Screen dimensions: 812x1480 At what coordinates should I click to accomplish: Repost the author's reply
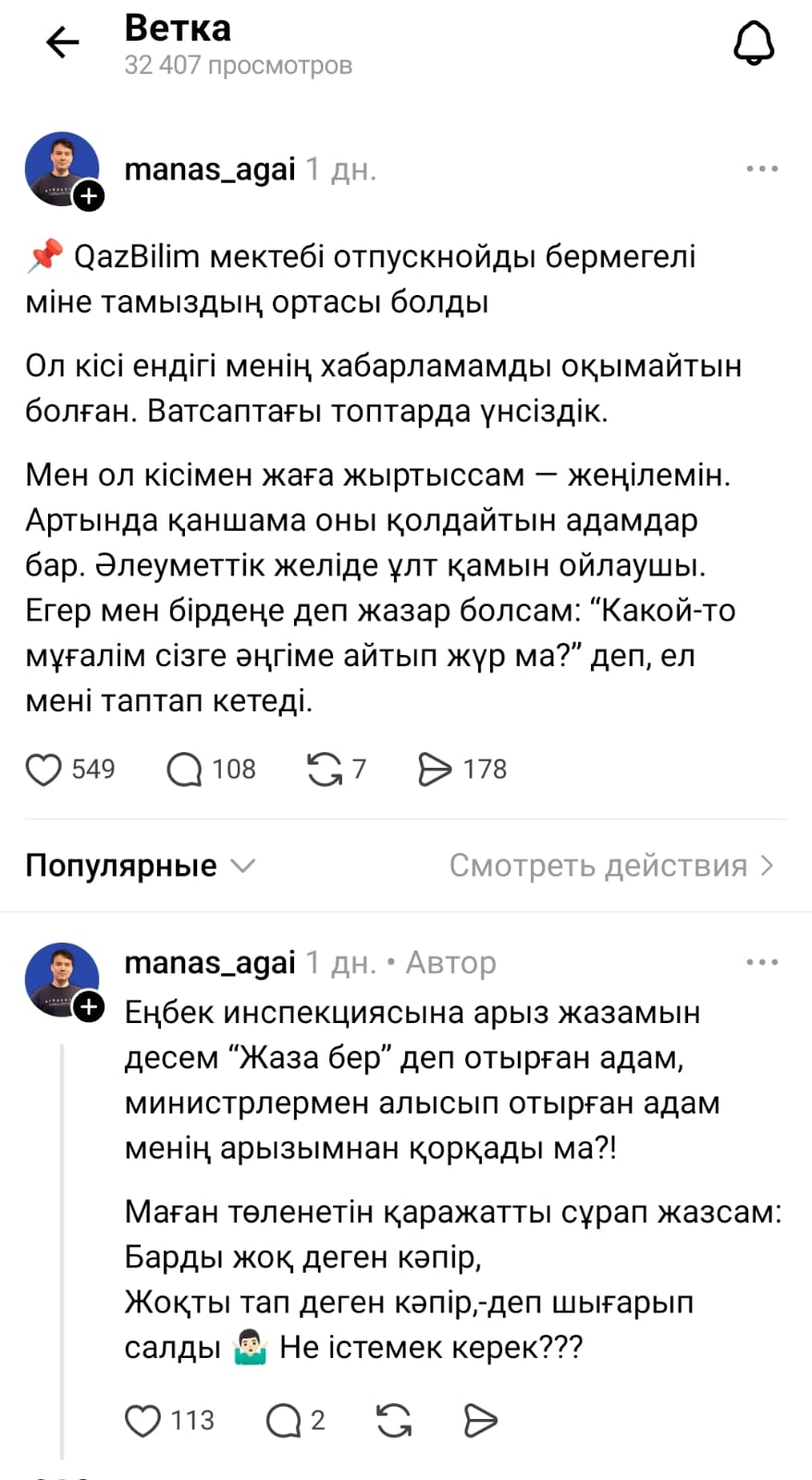tap(394, 1421)
